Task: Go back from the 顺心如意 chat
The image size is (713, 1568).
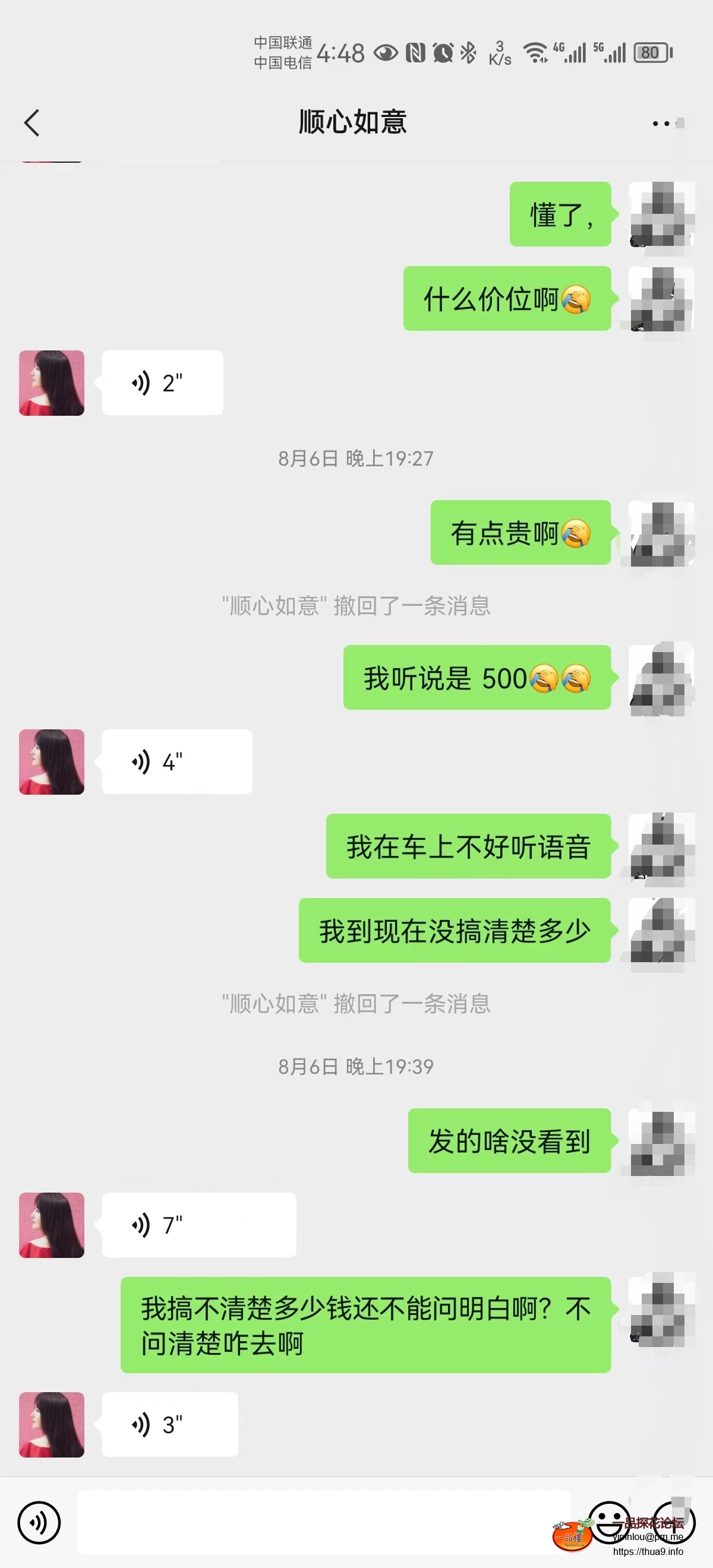Action: point(31,123)
